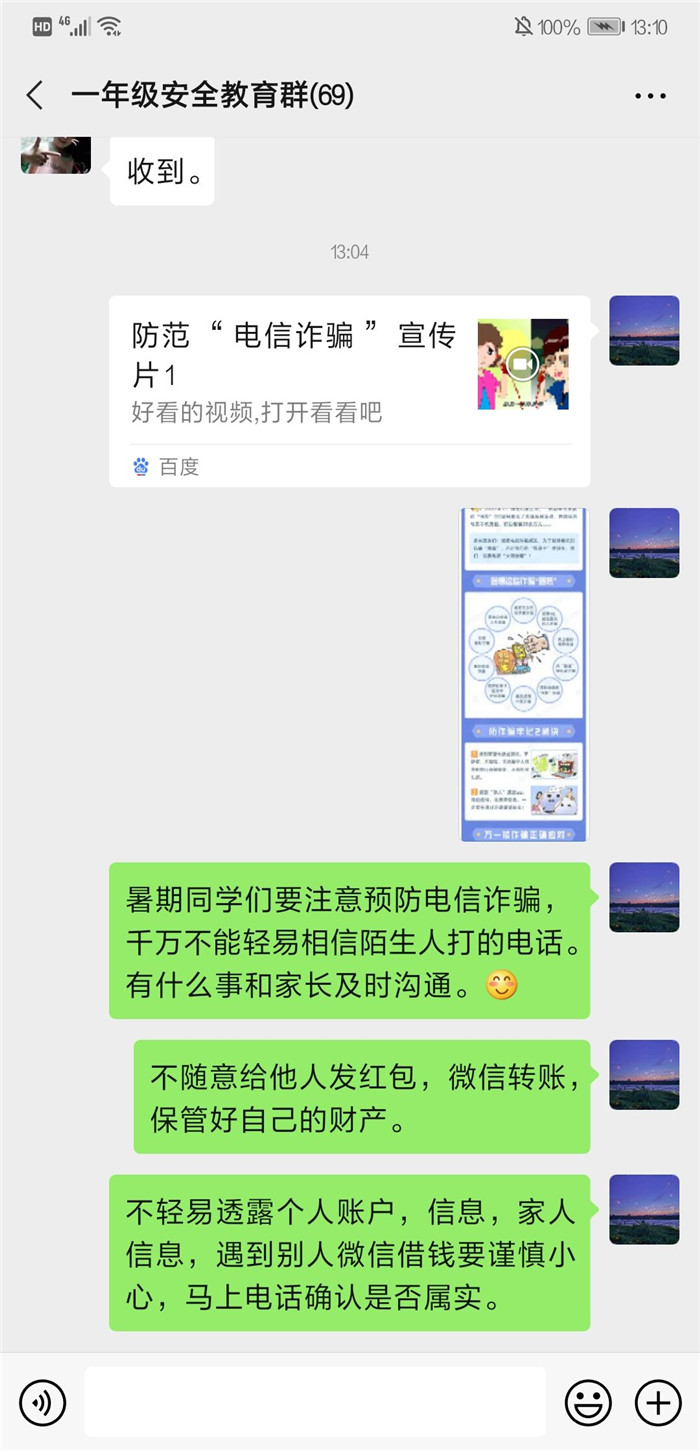Open sender avatar next to the video card
The width and height of the screenshot is (700, 1451).
[644, 331]
